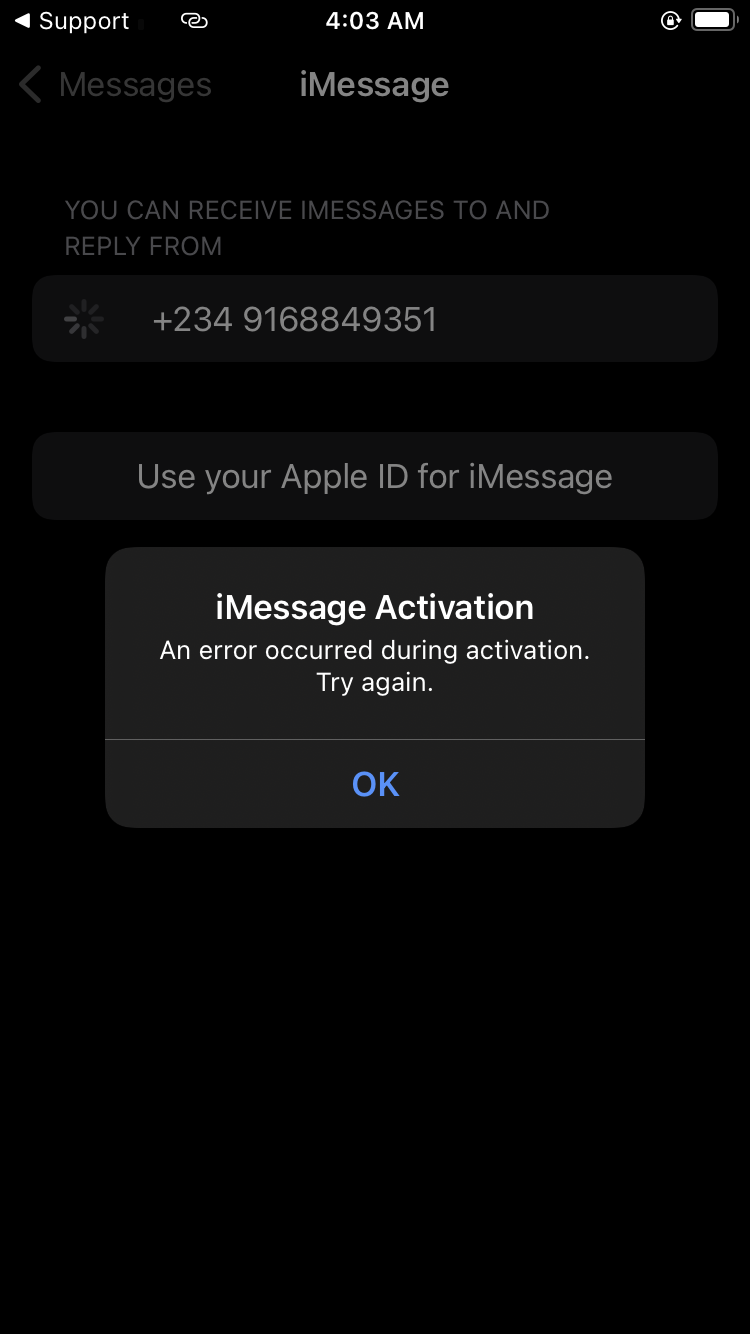Tap the orientation lock icon in the status bar

tap(670, 20)
